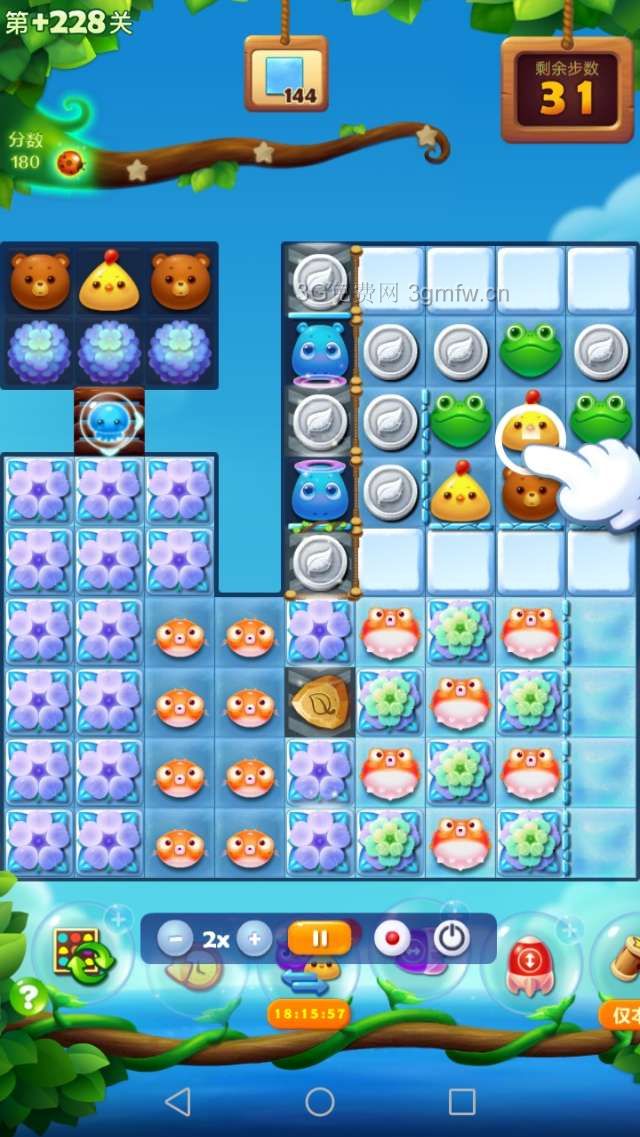This screenshot has width=640, height=1137.
Task: Open recent apps from navigation bar
Action: coord(462,1101)
